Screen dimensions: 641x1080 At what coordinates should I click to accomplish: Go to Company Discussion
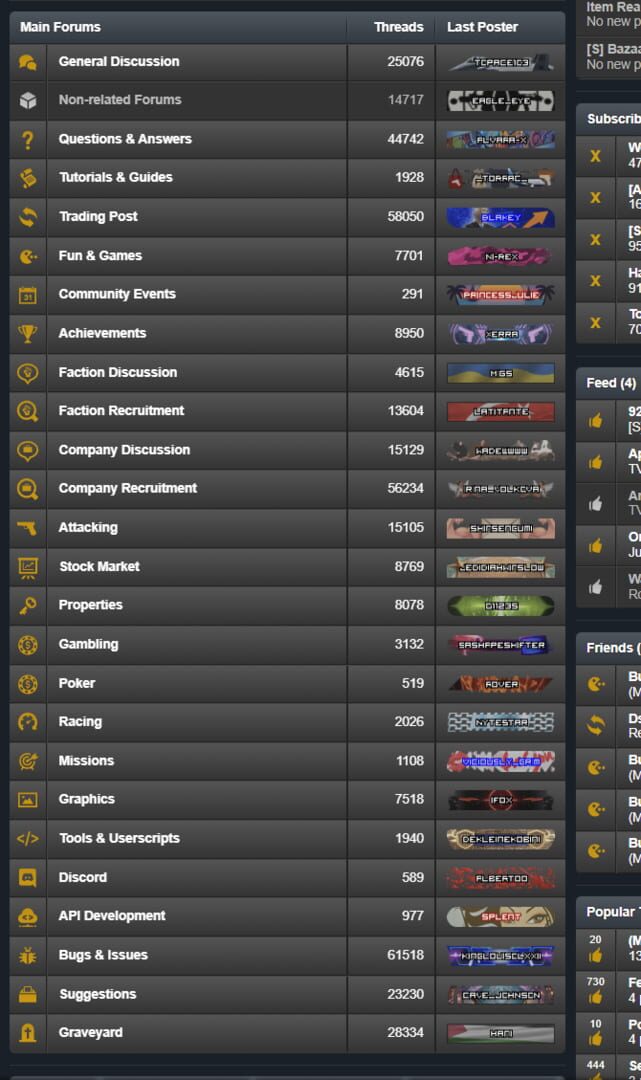click(x=124, y=450)
